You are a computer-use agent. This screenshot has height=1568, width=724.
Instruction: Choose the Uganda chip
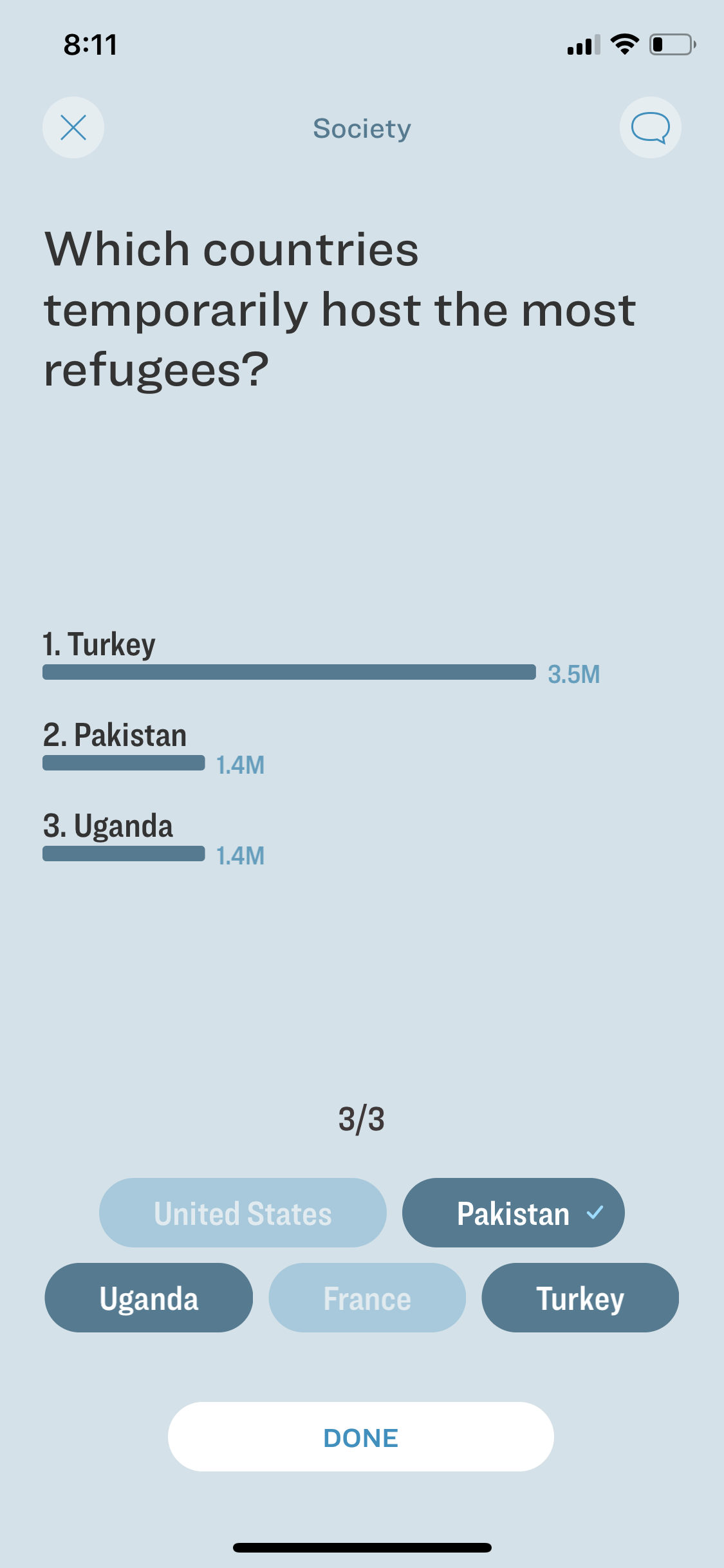click(149, 1298)
